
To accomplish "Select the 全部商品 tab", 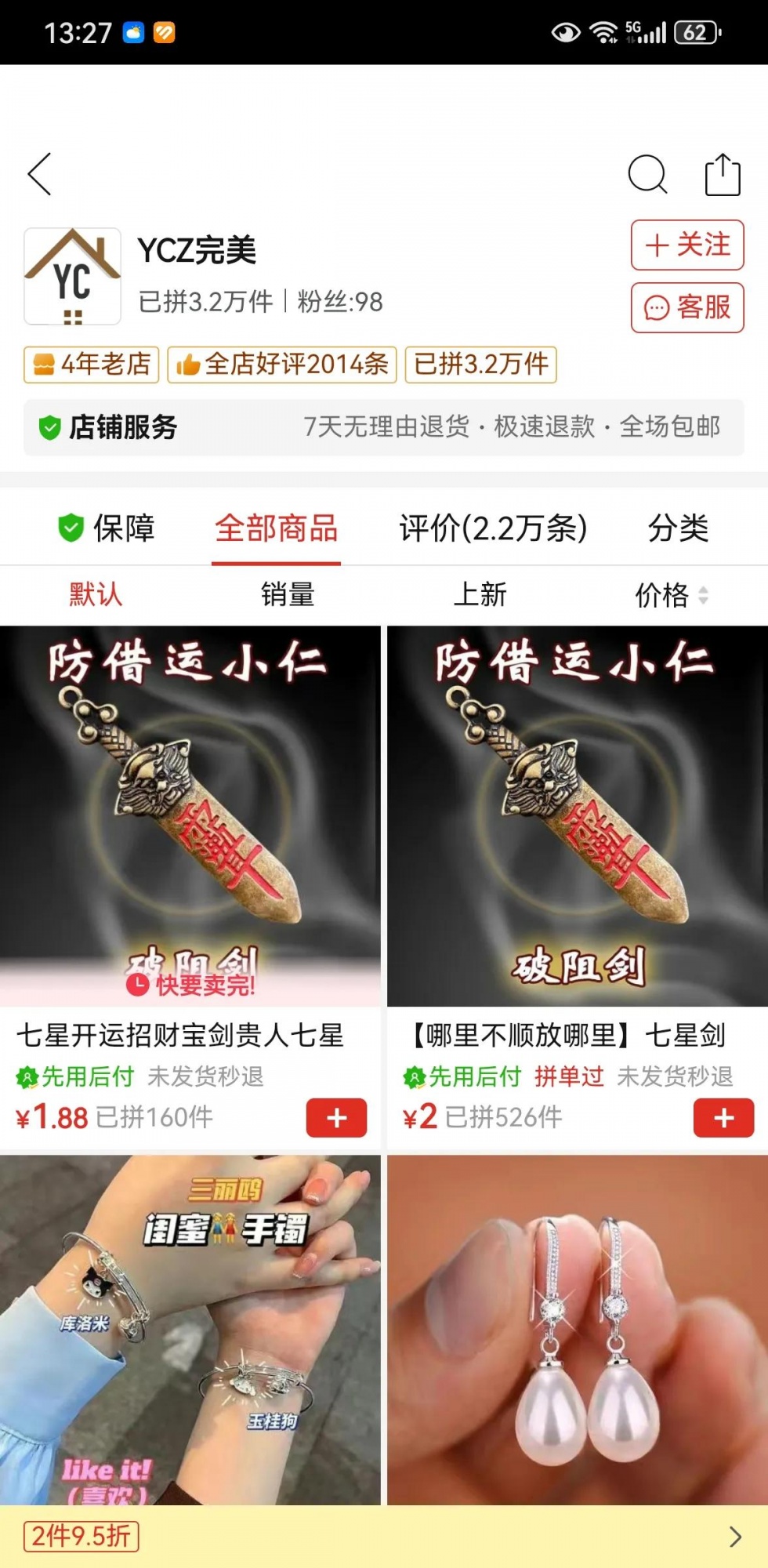I will (x=276, y=528).
